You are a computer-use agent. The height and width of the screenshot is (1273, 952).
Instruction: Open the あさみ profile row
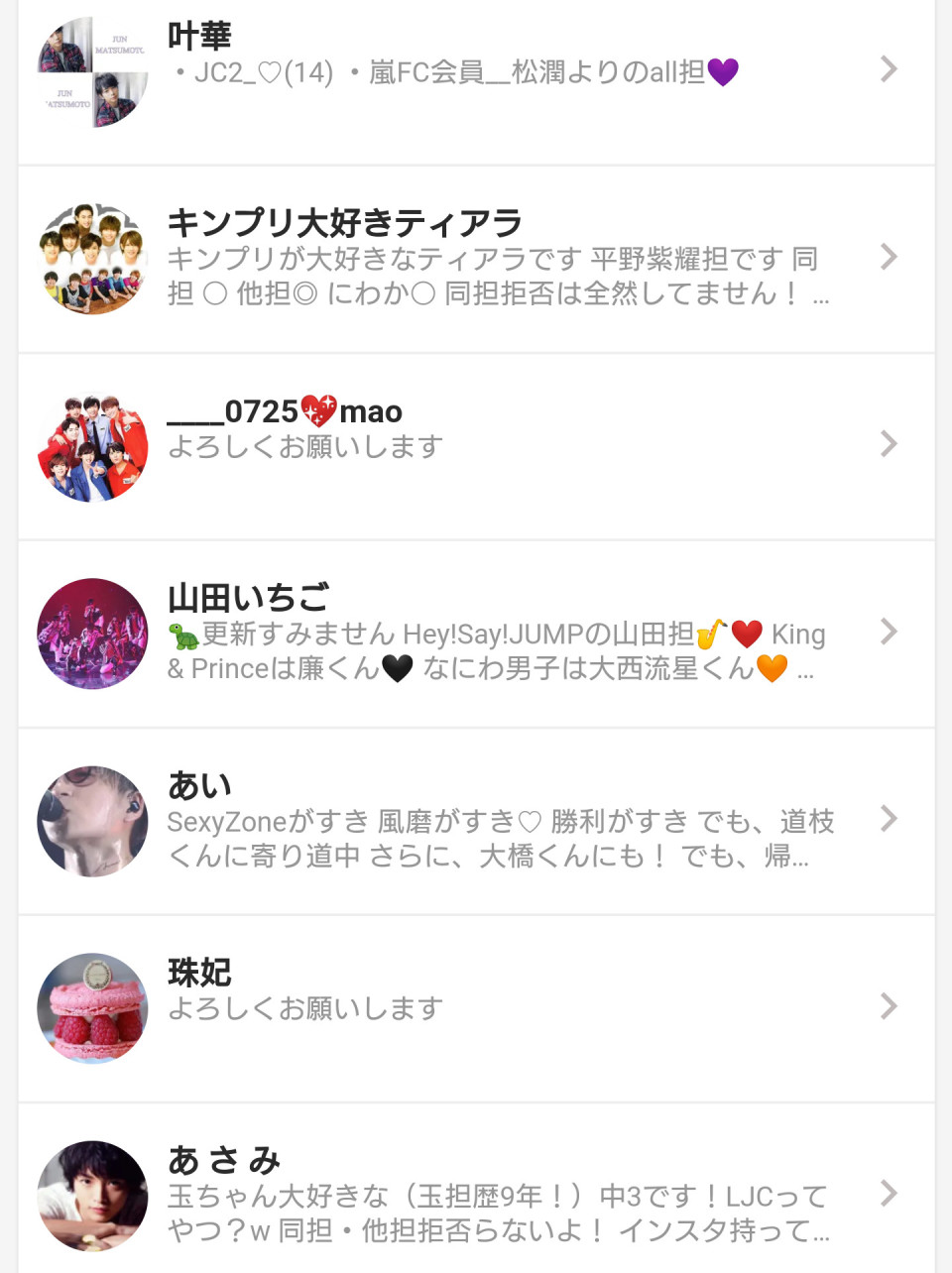click(476, 1195)
